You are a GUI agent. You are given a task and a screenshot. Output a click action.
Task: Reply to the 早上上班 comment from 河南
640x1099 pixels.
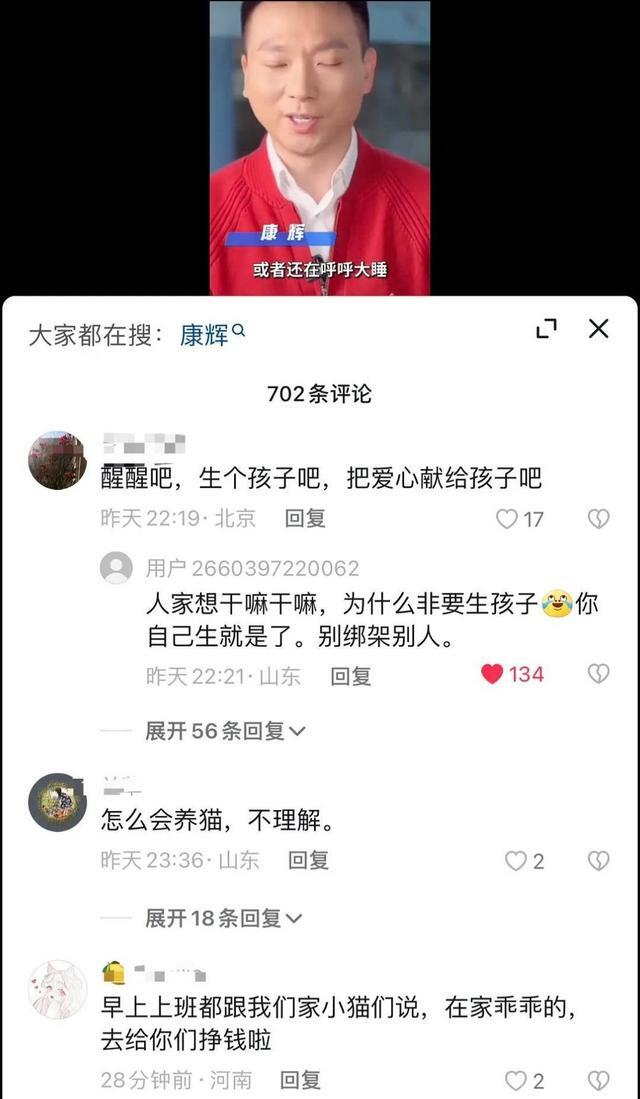[x=300, y=1080]
